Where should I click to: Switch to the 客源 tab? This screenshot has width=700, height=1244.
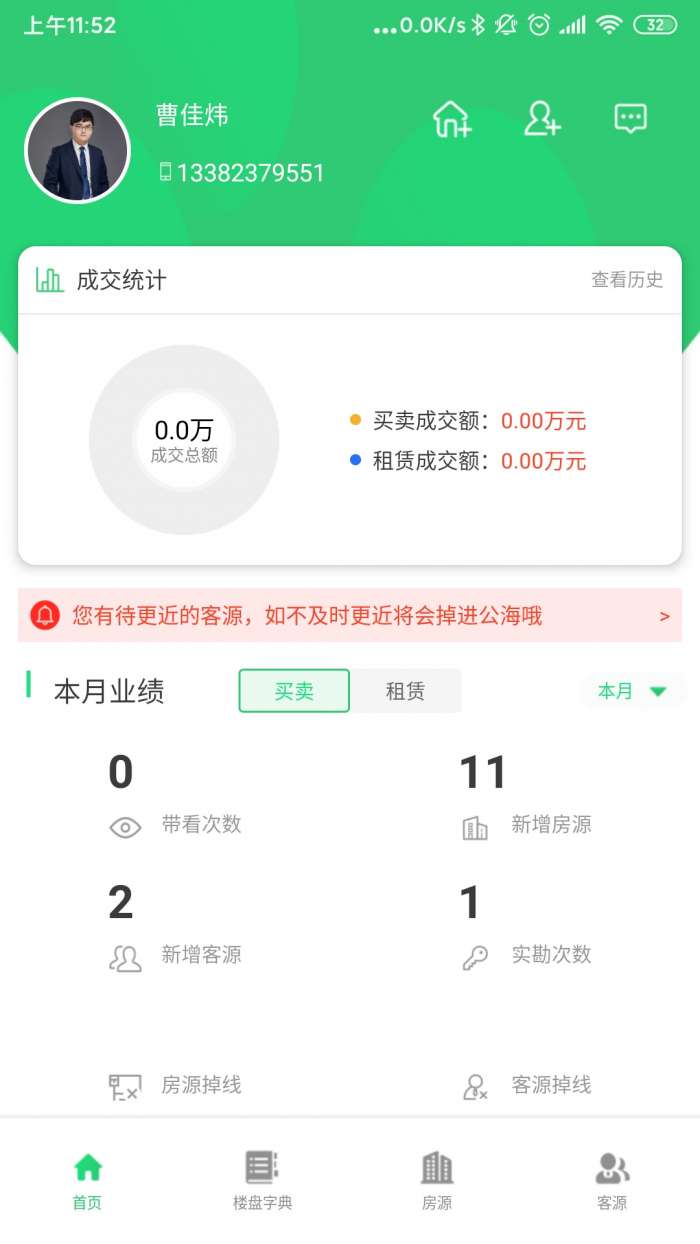coord(612,1180)
